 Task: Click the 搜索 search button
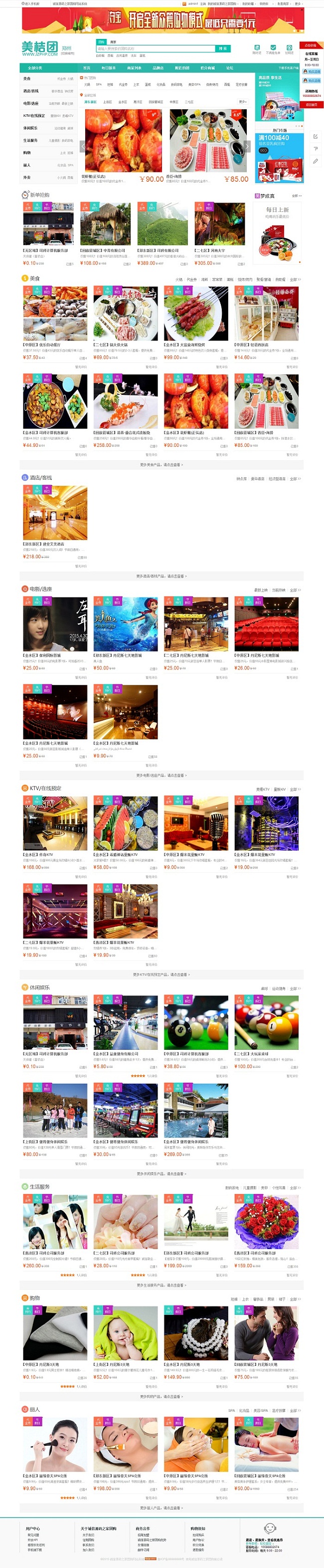click(222, 49)
